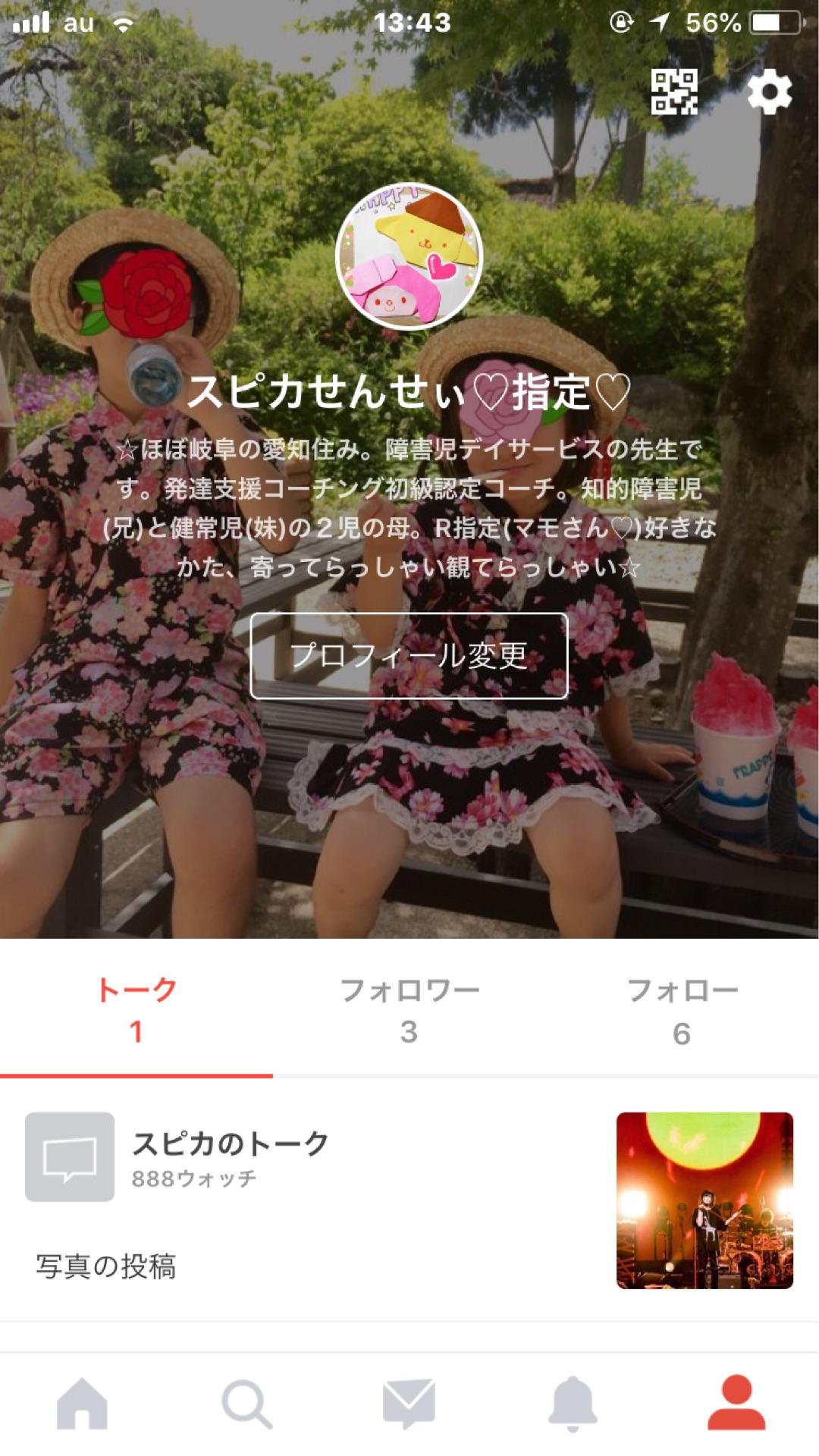Open the settings gear
The image size is (819, 1456).
click(x=770, y=93)
